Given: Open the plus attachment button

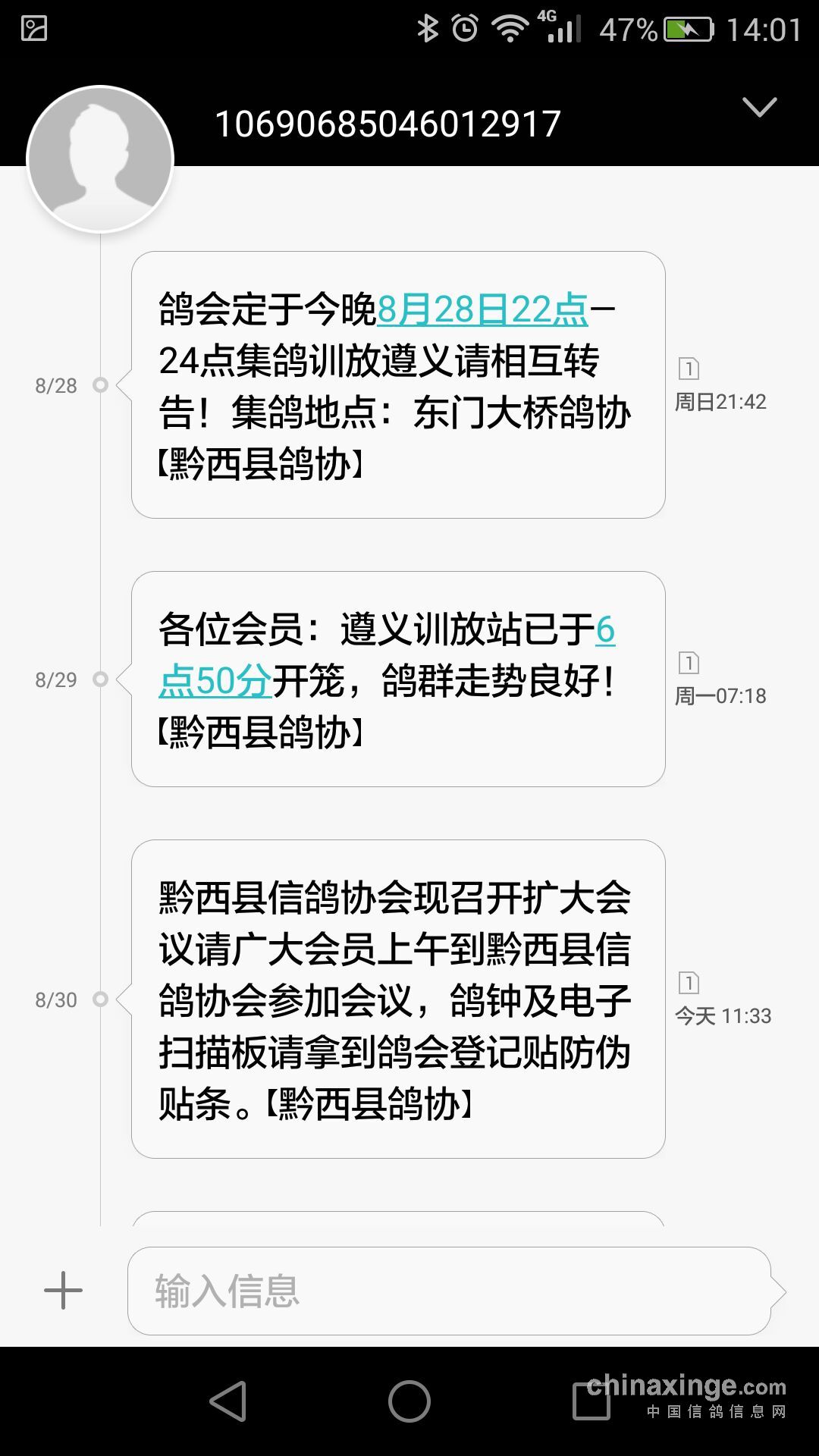Looking at the screenshot, I should [x=63, y=1291].
